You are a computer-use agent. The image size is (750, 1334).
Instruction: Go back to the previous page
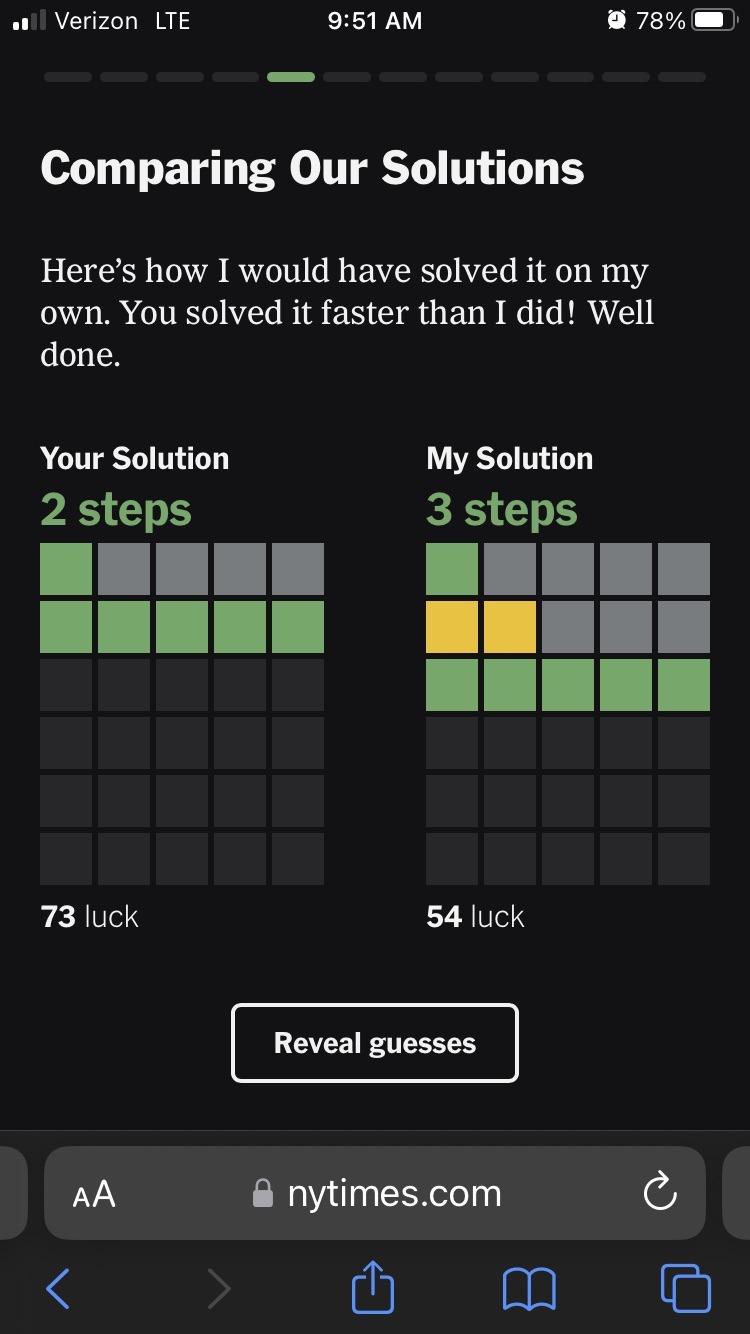pos(59,1289)
